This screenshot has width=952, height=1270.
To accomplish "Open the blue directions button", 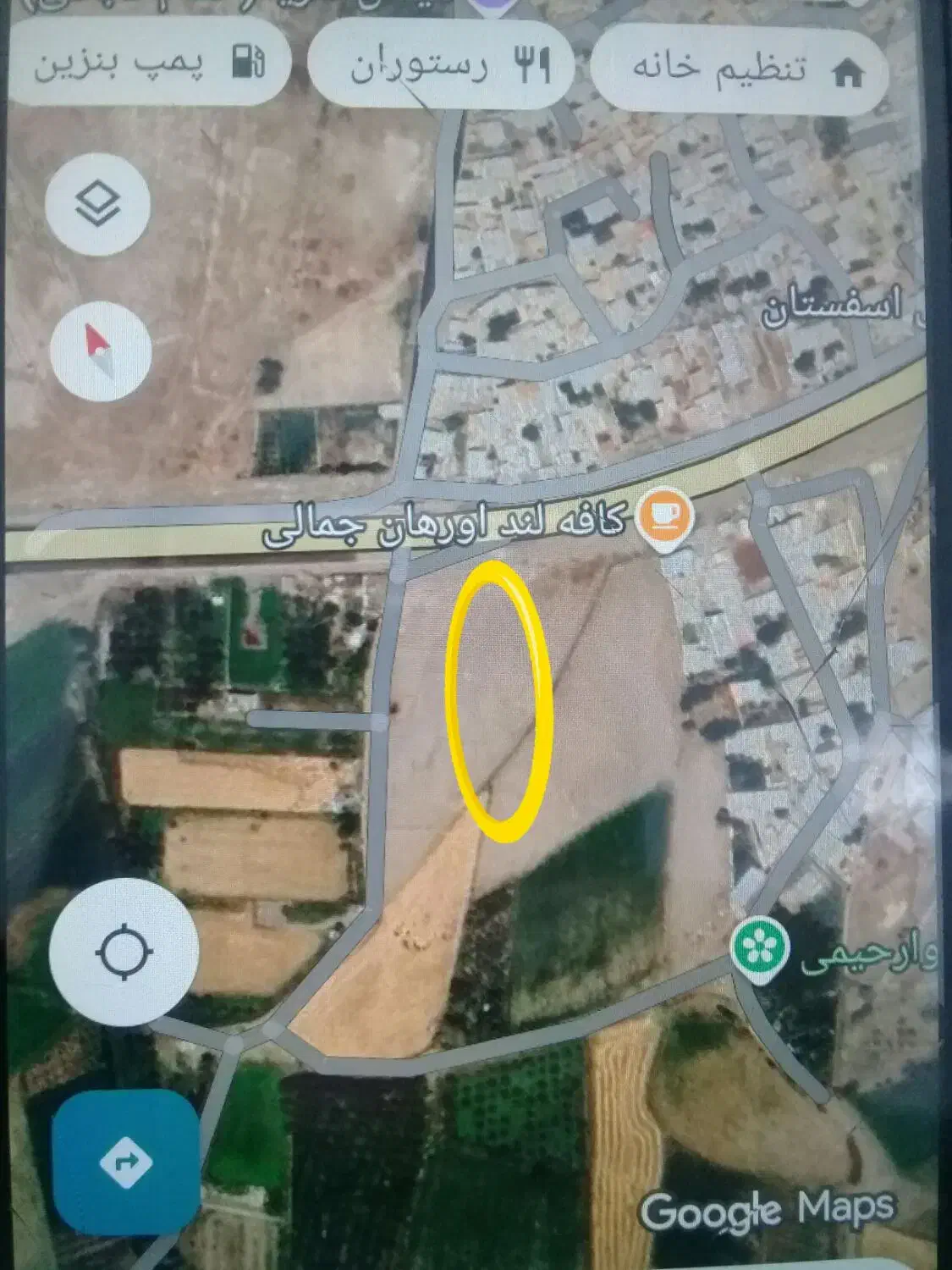I will pos(126,1162).
